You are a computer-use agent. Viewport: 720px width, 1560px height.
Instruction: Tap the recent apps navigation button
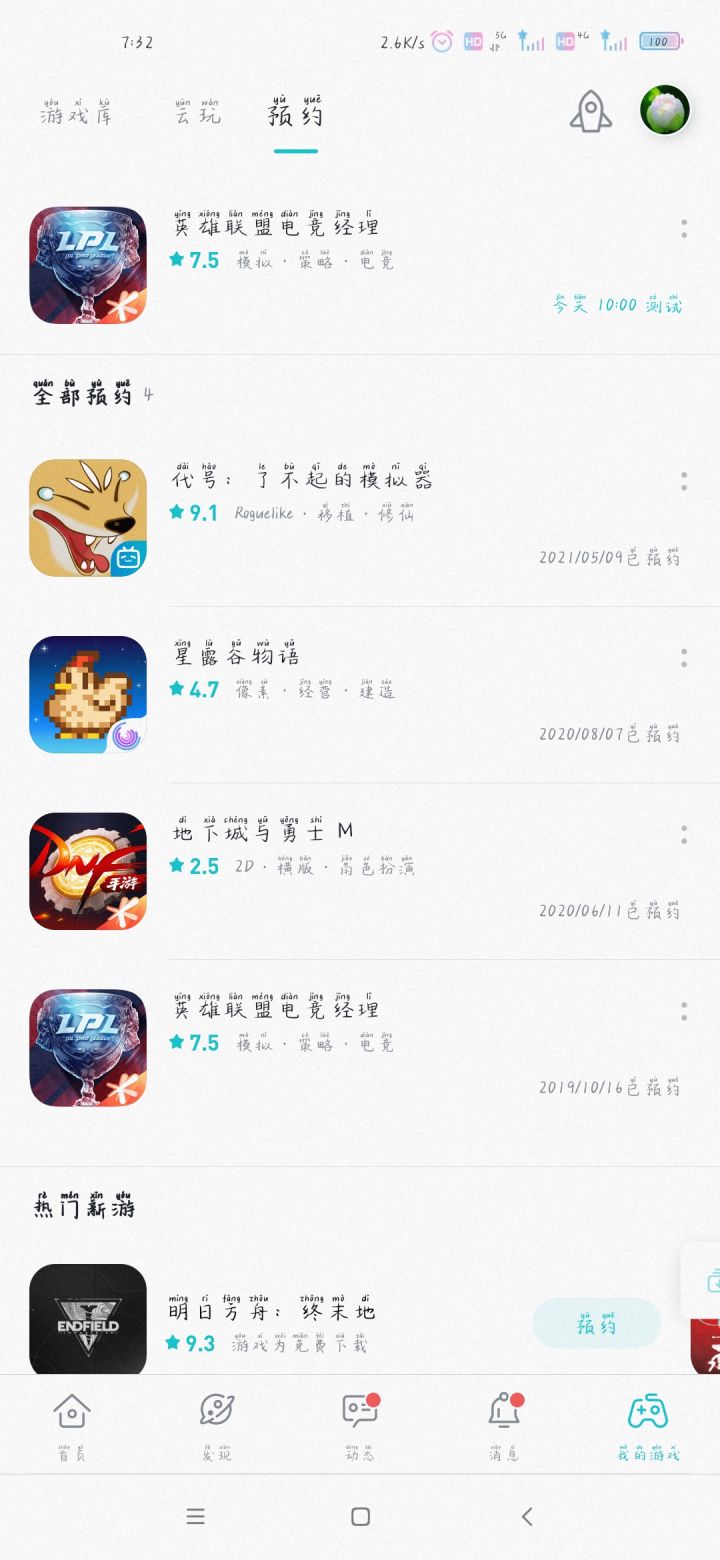point(196,1516)
